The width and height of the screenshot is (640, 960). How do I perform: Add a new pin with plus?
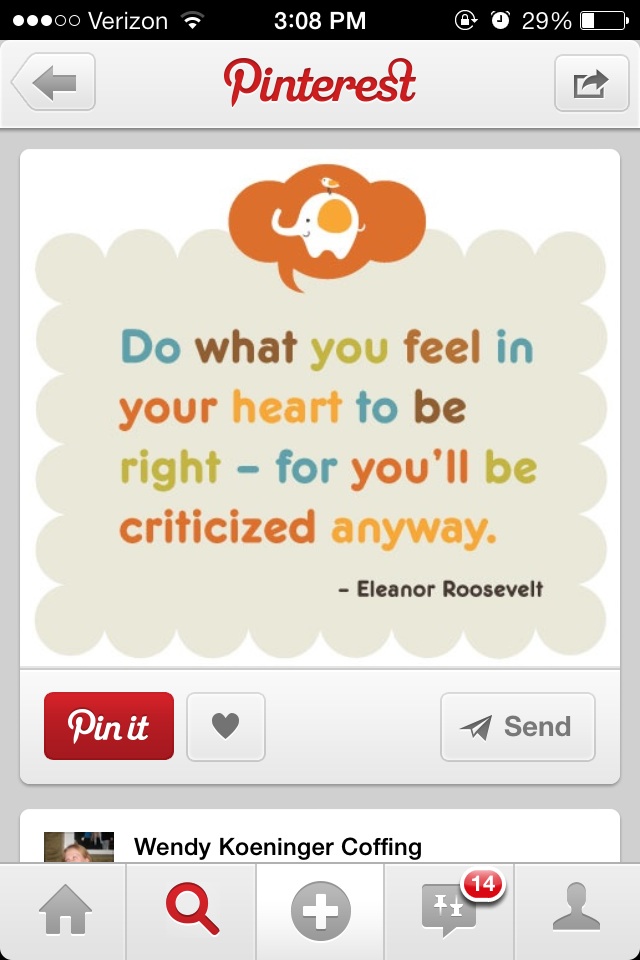point(320,912)
